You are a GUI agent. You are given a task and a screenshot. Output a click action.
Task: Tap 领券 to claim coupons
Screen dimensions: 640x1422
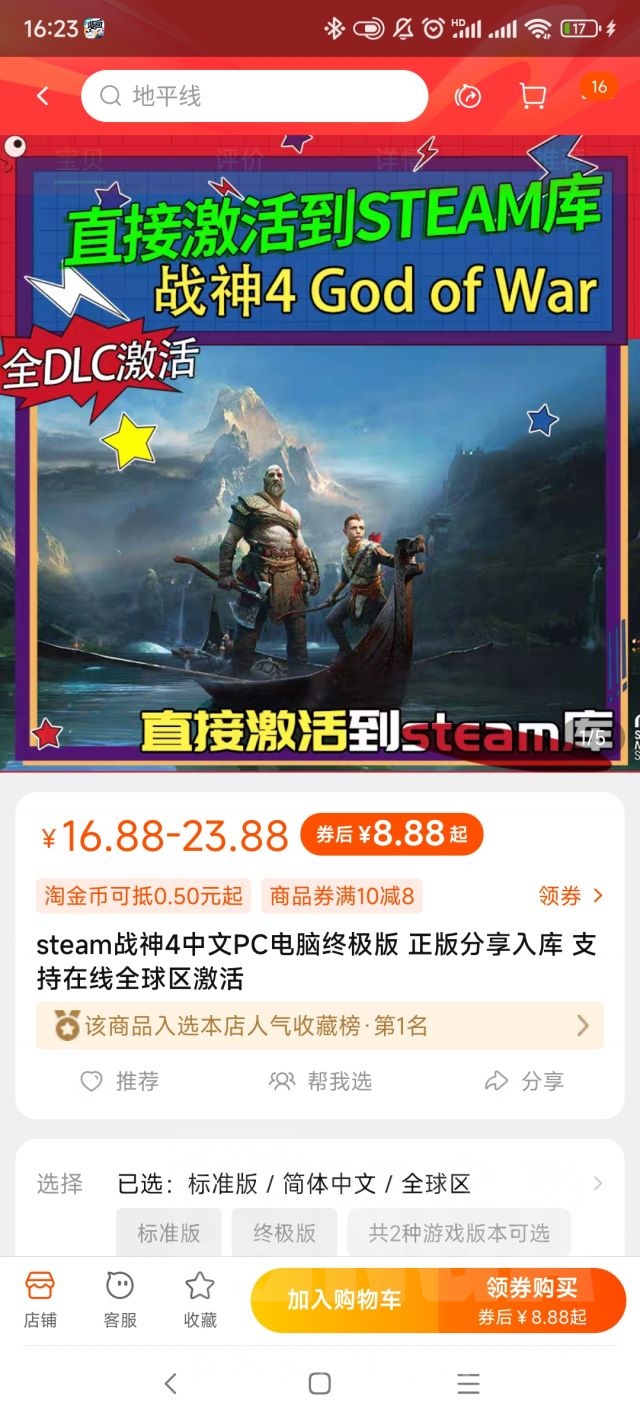[571, 896]
